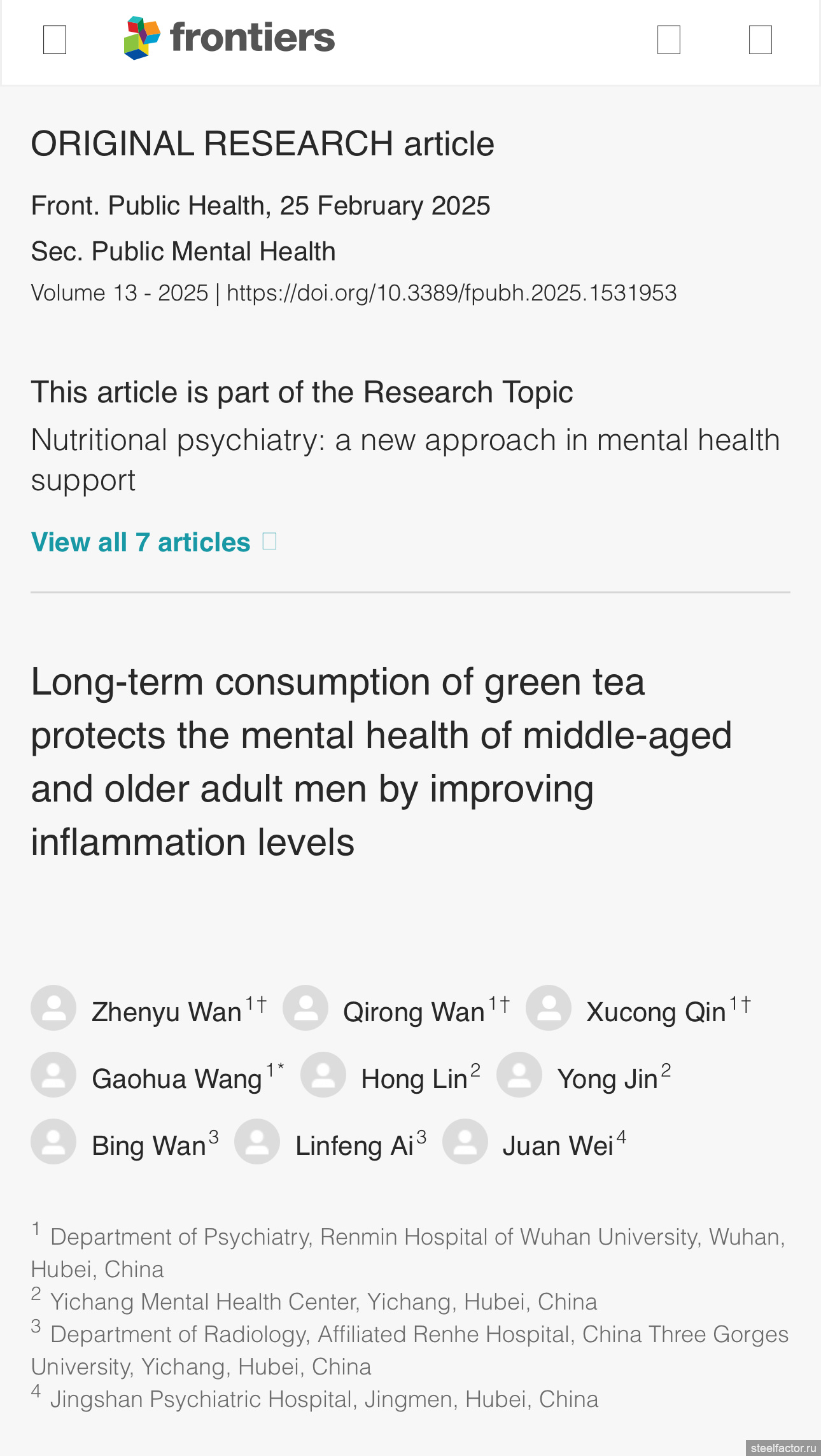This screenshot has height=1456, width=821.
Task: Open Bing Wan's author page
Action: click(125, 1143)
